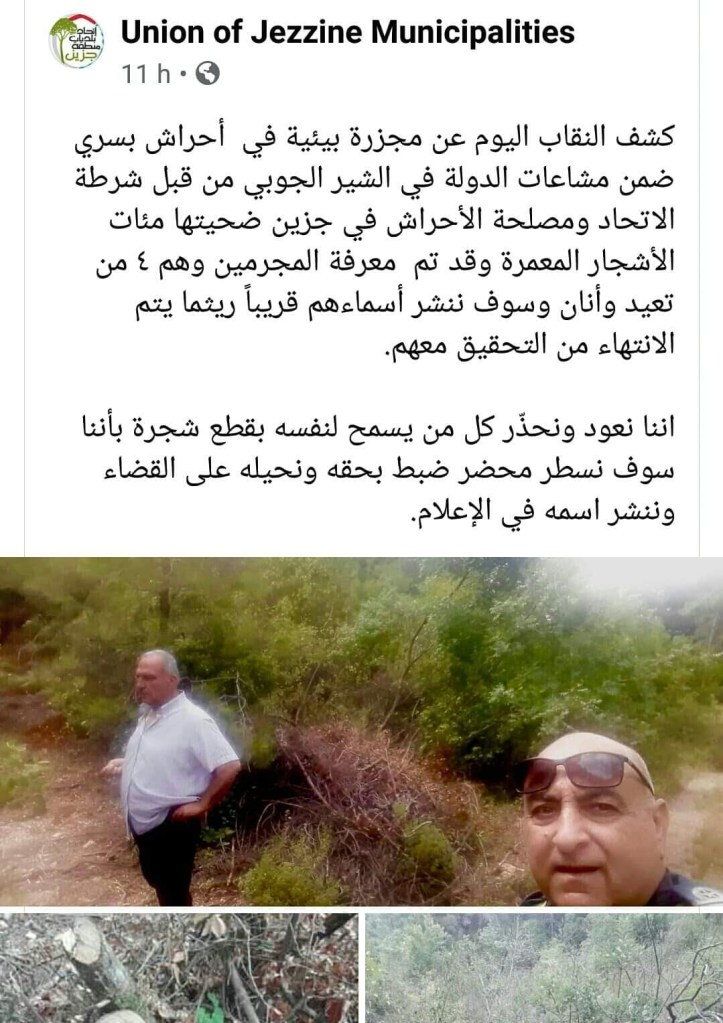This screenshot has height=1023, width=723.
Task: Open the large photo of two men
Action: [x=361, y=731]
